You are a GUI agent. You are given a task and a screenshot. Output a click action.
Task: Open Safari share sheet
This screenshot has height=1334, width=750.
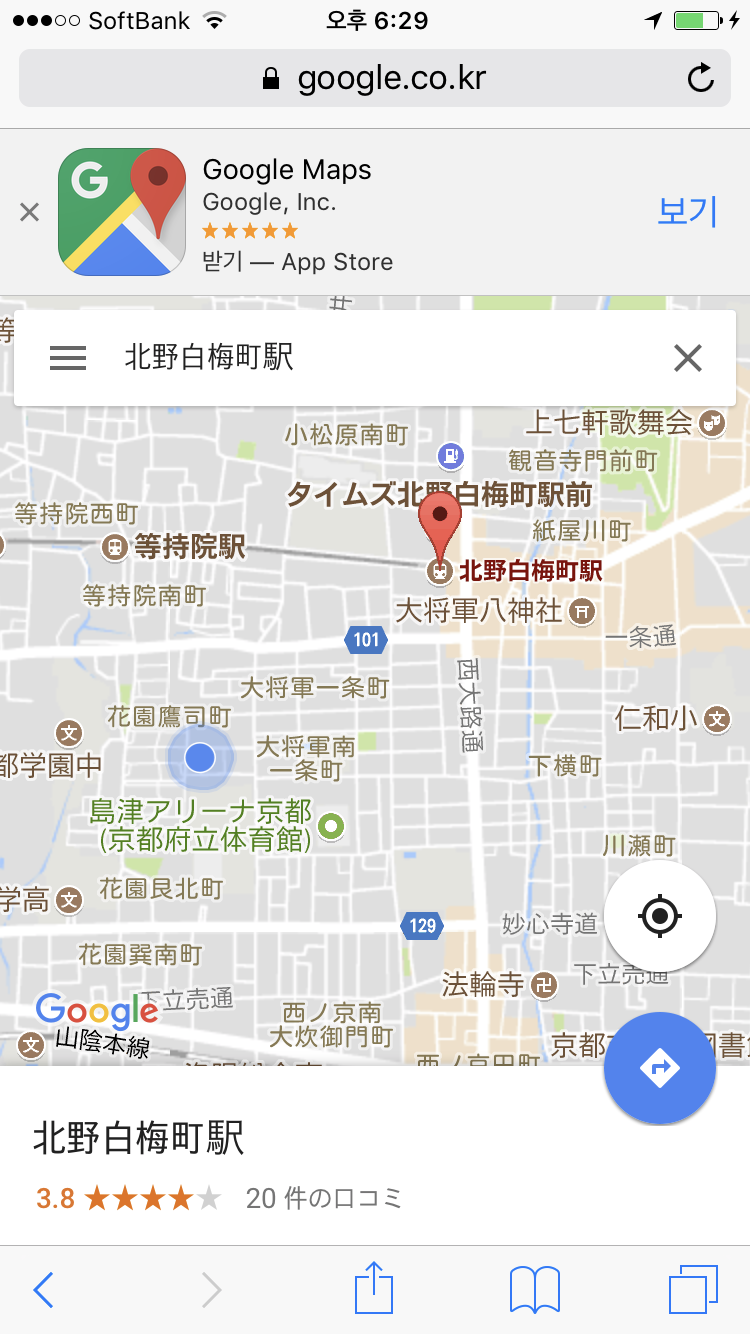(375, 1288)
